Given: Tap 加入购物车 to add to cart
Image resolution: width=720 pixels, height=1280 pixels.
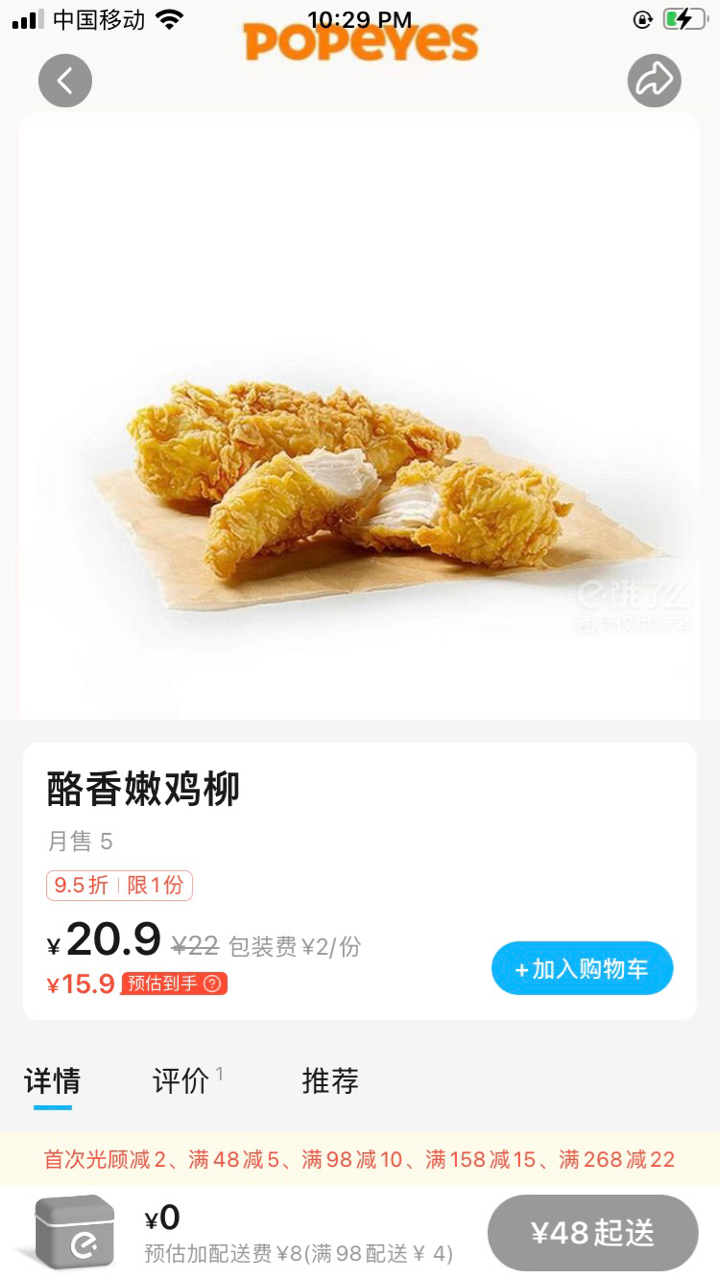Looking at the screenshot, I should (582, 968).
